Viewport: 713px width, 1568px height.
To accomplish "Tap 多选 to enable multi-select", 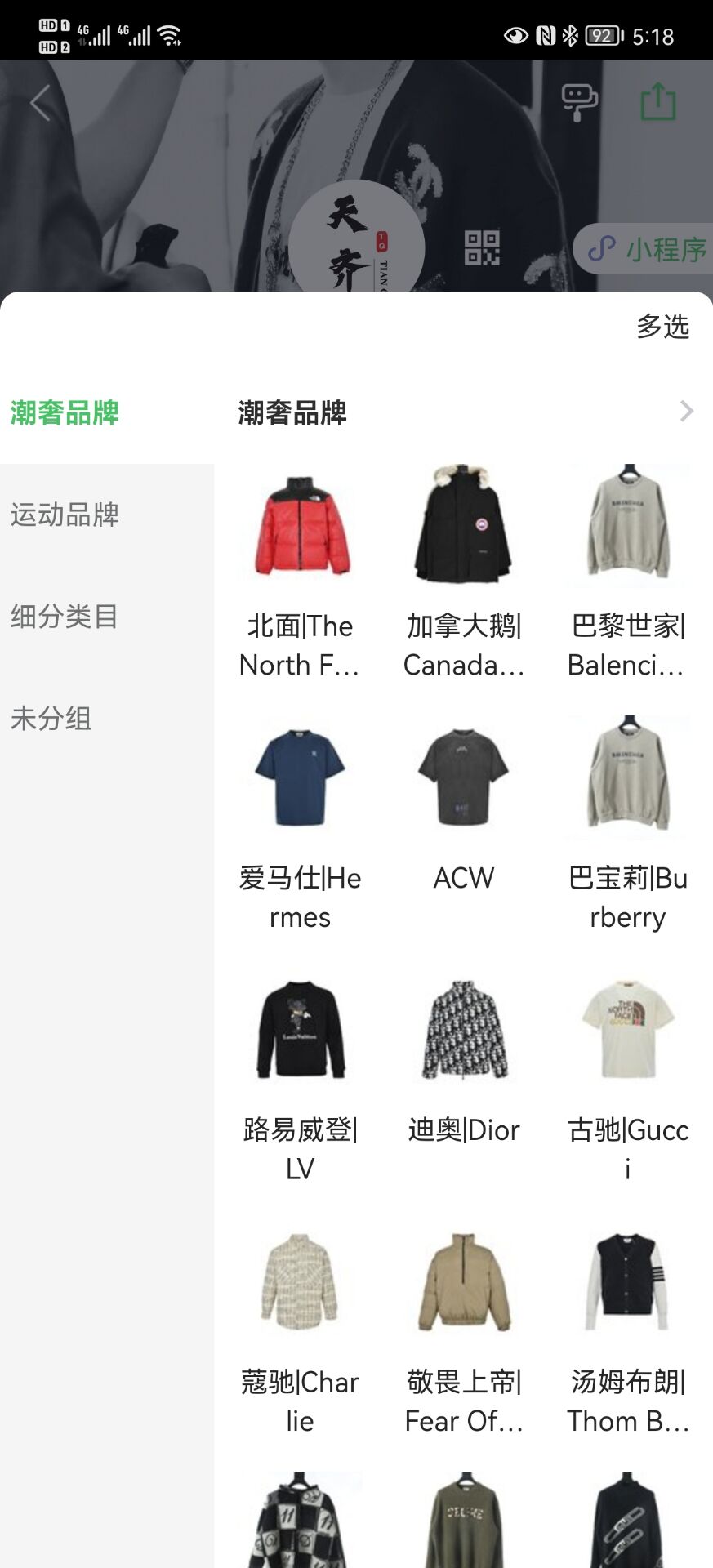I will coord(663,327).
